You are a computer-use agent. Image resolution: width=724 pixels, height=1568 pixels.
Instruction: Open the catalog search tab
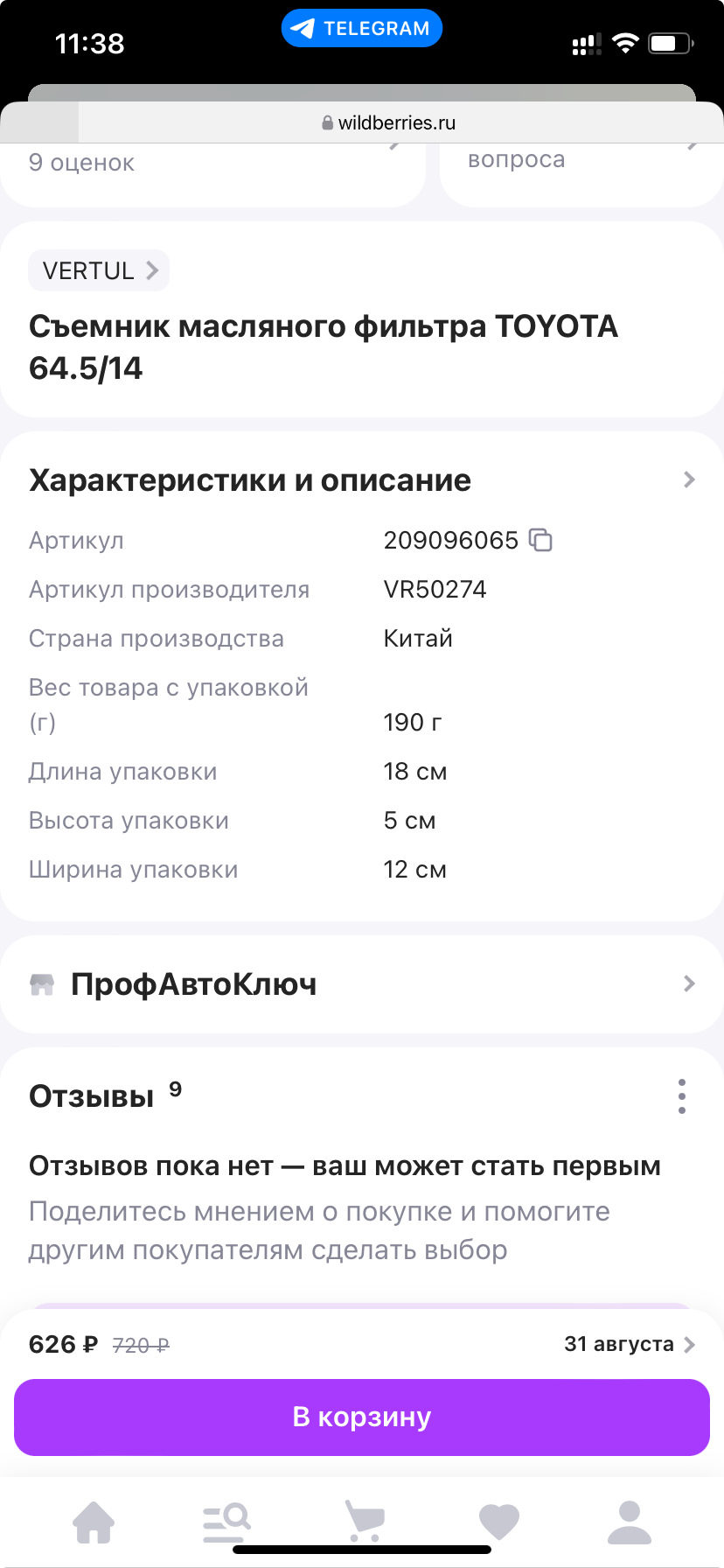227,1522
